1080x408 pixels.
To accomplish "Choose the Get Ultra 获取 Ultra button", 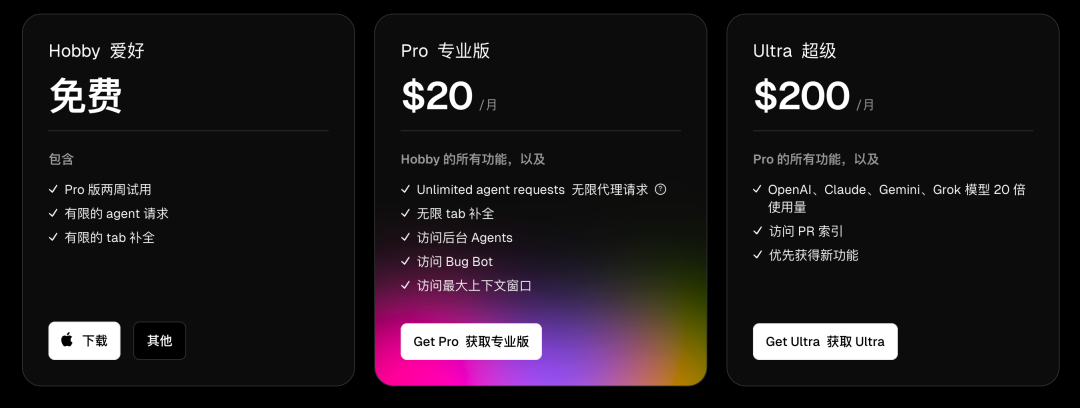I will [825, 342].
